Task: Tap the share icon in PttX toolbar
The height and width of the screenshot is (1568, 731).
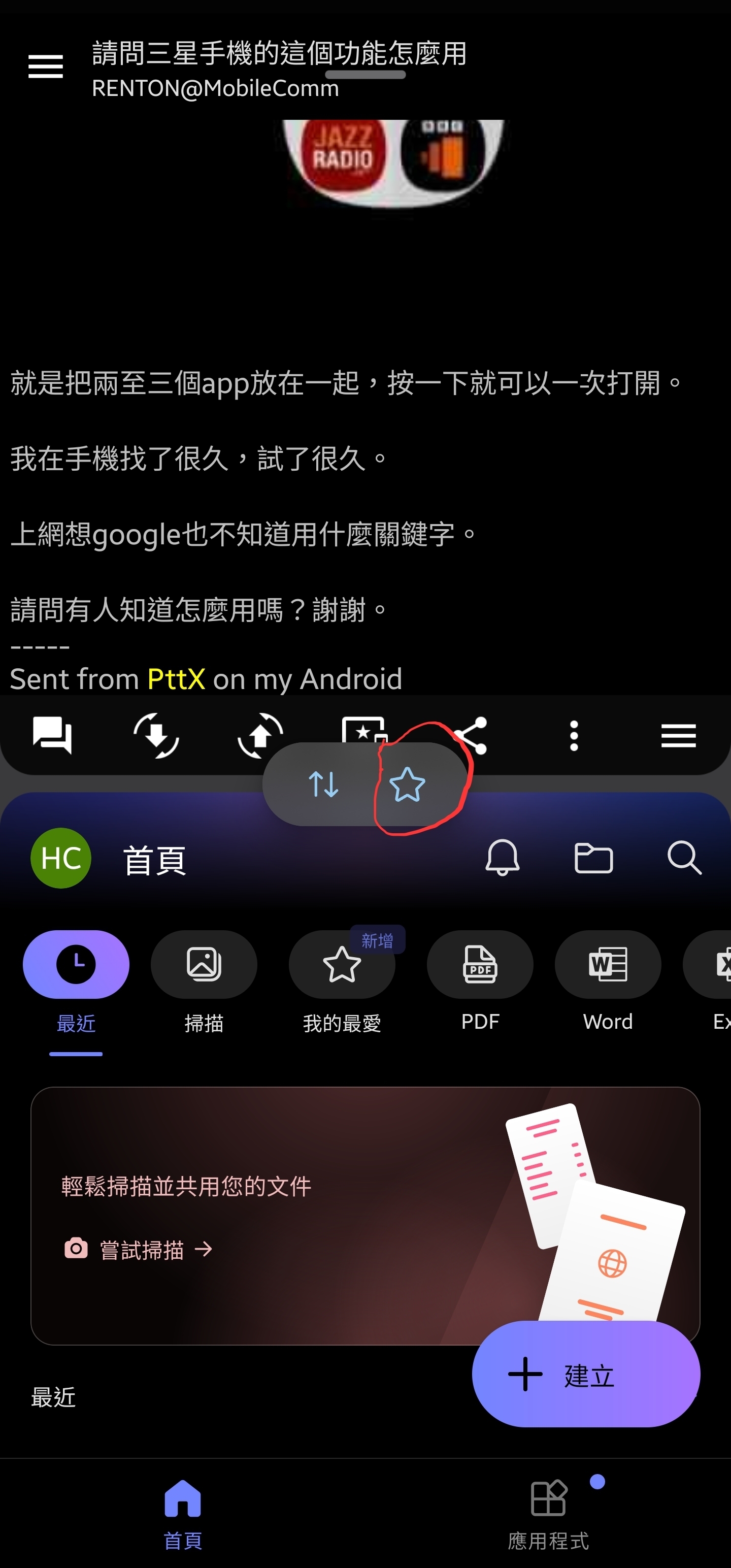Action: [471, 735]
